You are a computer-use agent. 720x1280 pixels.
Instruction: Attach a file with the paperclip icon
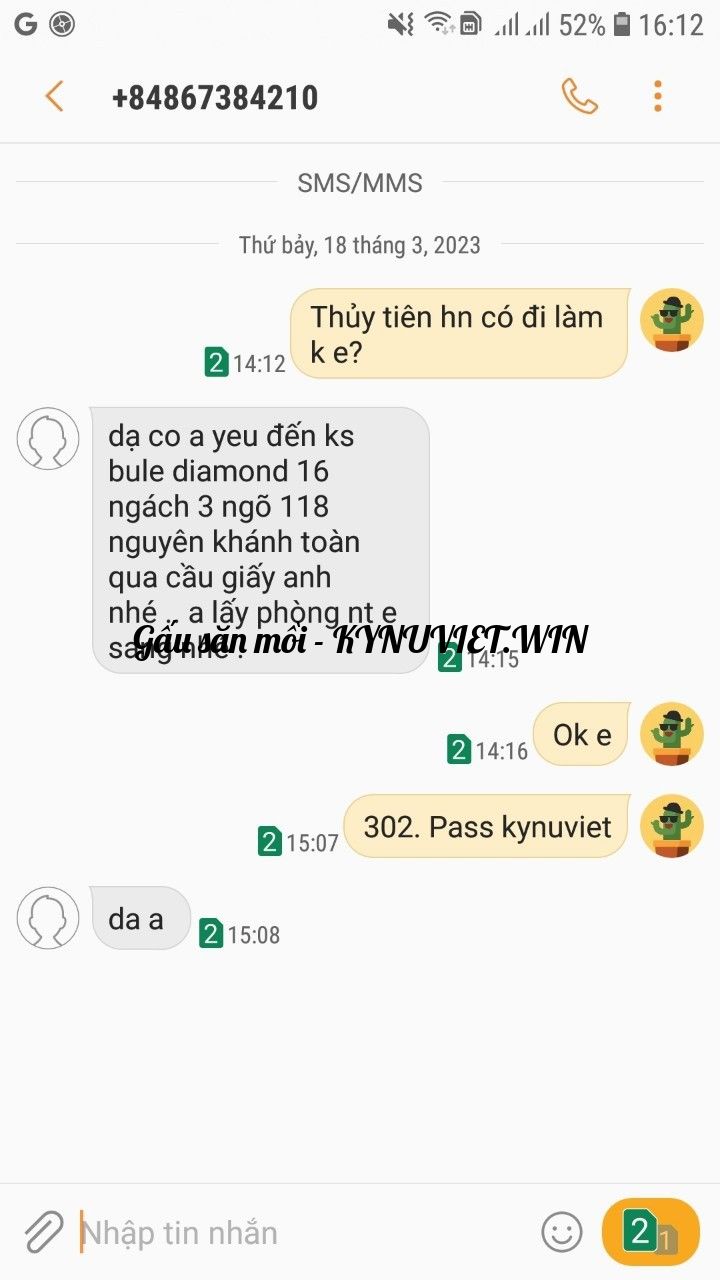coord(43,1232)
